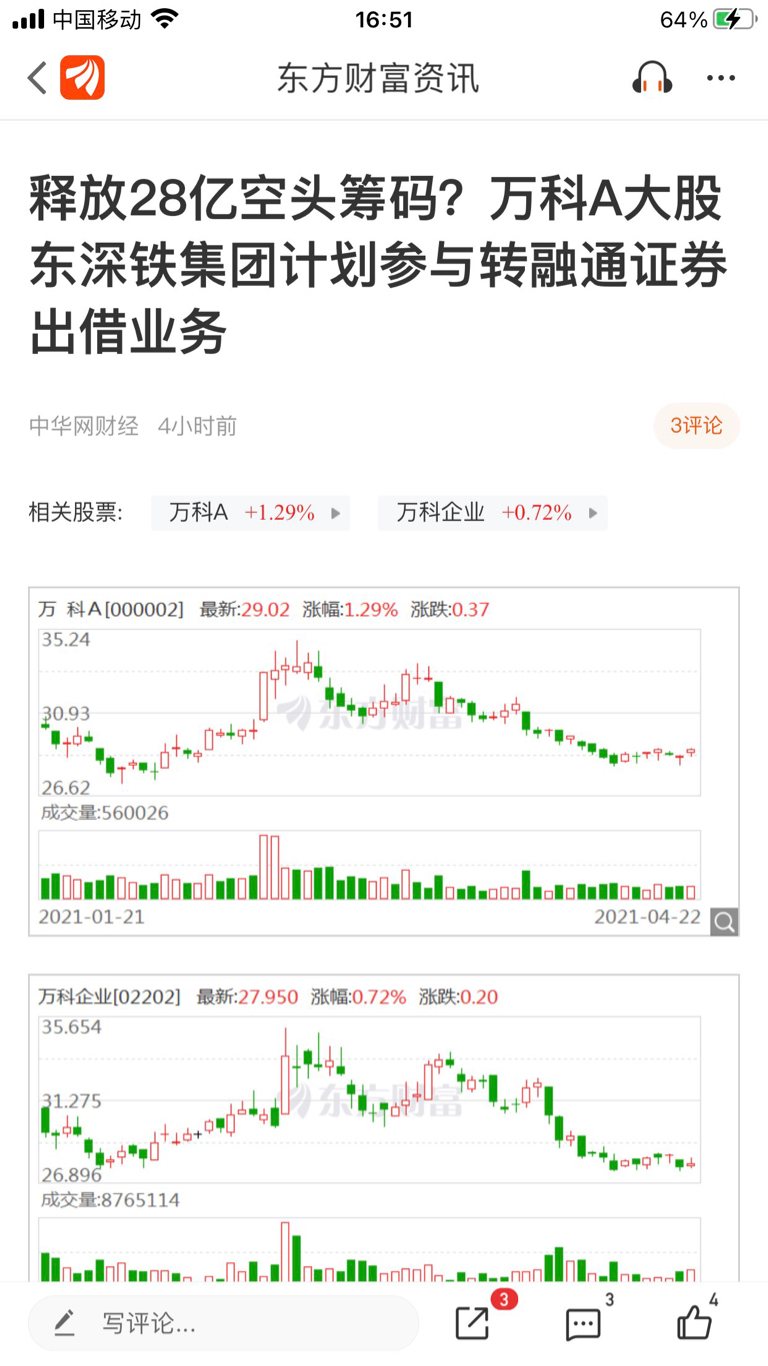
Task: Tap the comment bubble icon showing 3
Action: (x=582, y=1322)
